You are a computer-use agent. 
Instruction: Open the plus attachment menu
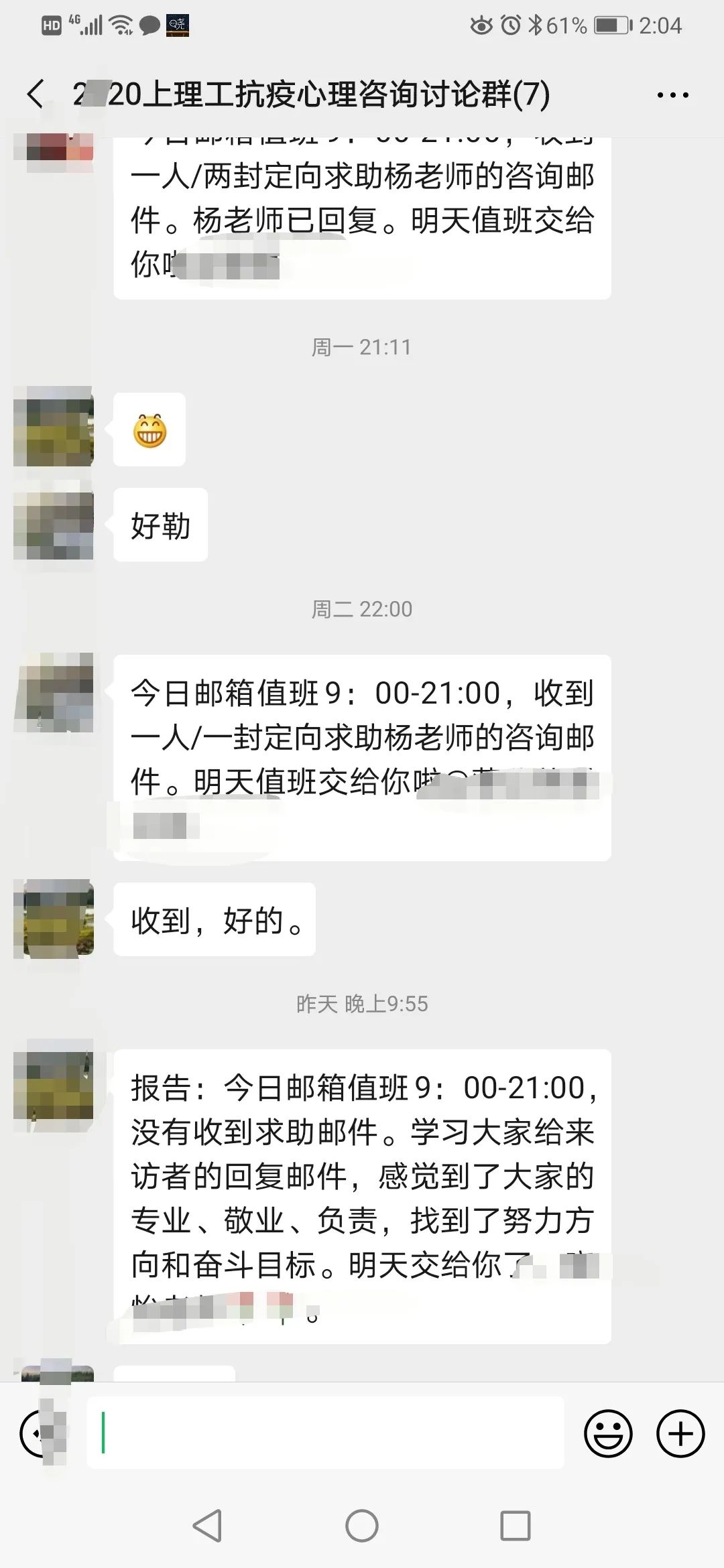[x=680, y=1434]
